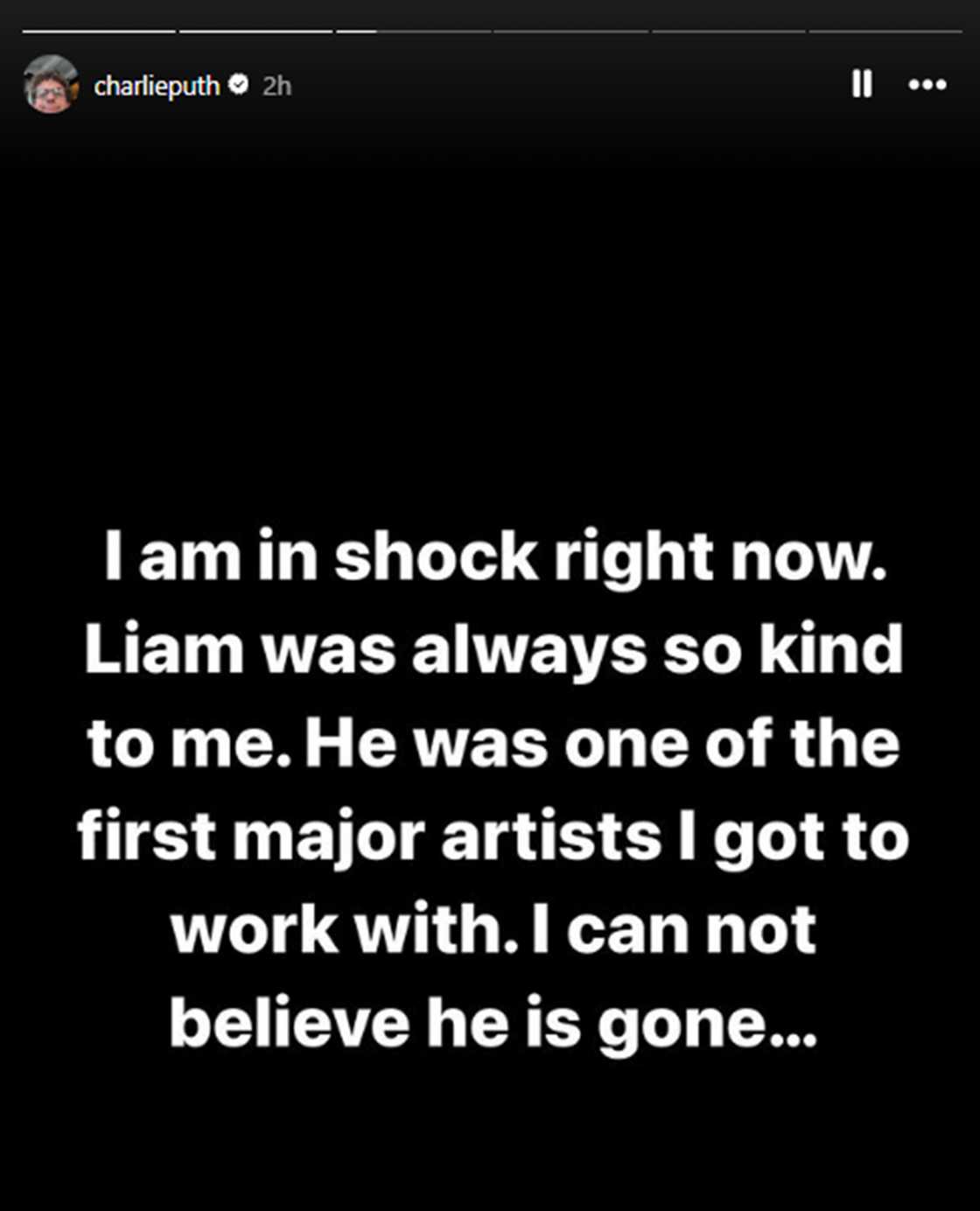Pause the story playback
Viewport: 980px width, 1211px height.
click(x=861, y=85)
